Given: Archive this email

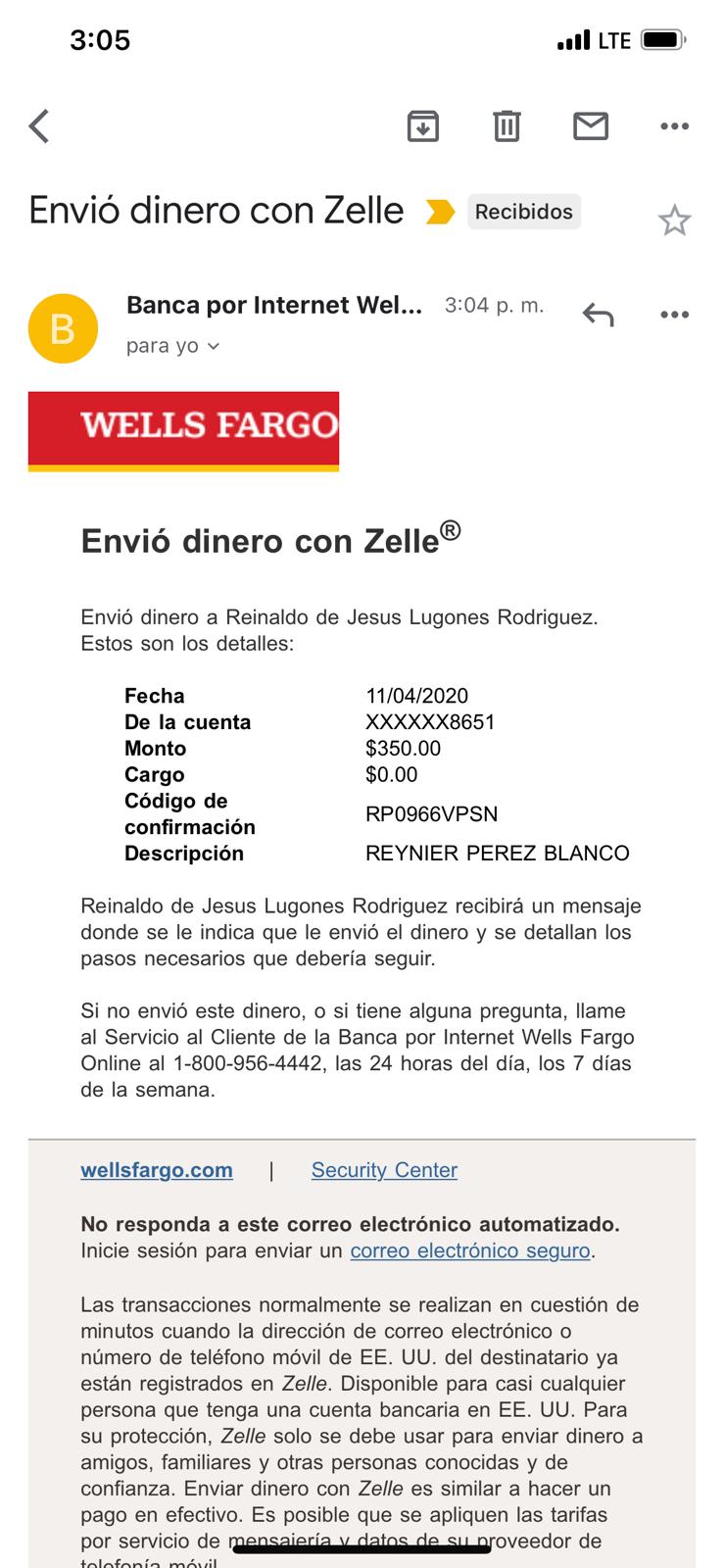Looking at the screenshot, I should tap(422, 125).
